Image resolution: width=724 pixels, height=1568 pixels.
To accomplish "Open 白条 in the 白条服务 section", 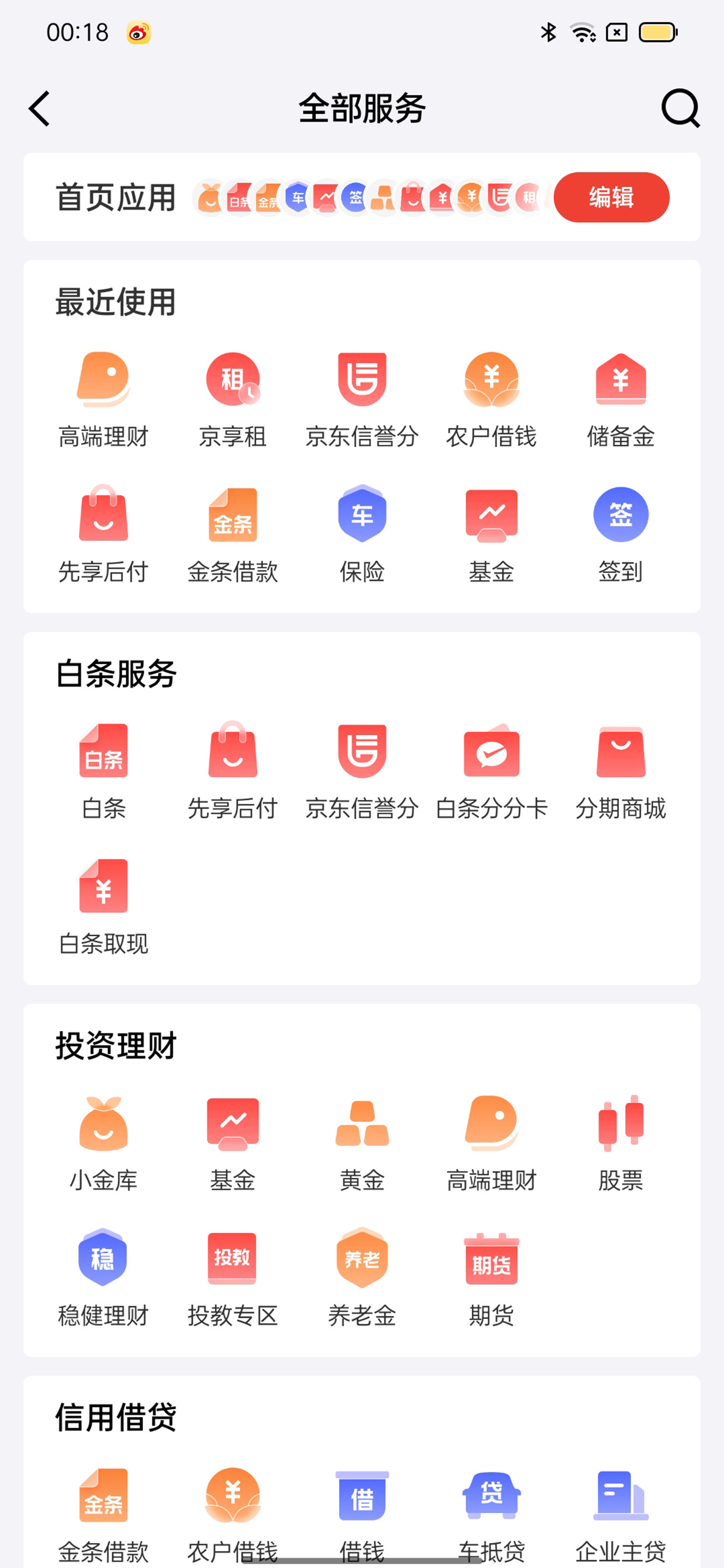I will pos(103,772).
